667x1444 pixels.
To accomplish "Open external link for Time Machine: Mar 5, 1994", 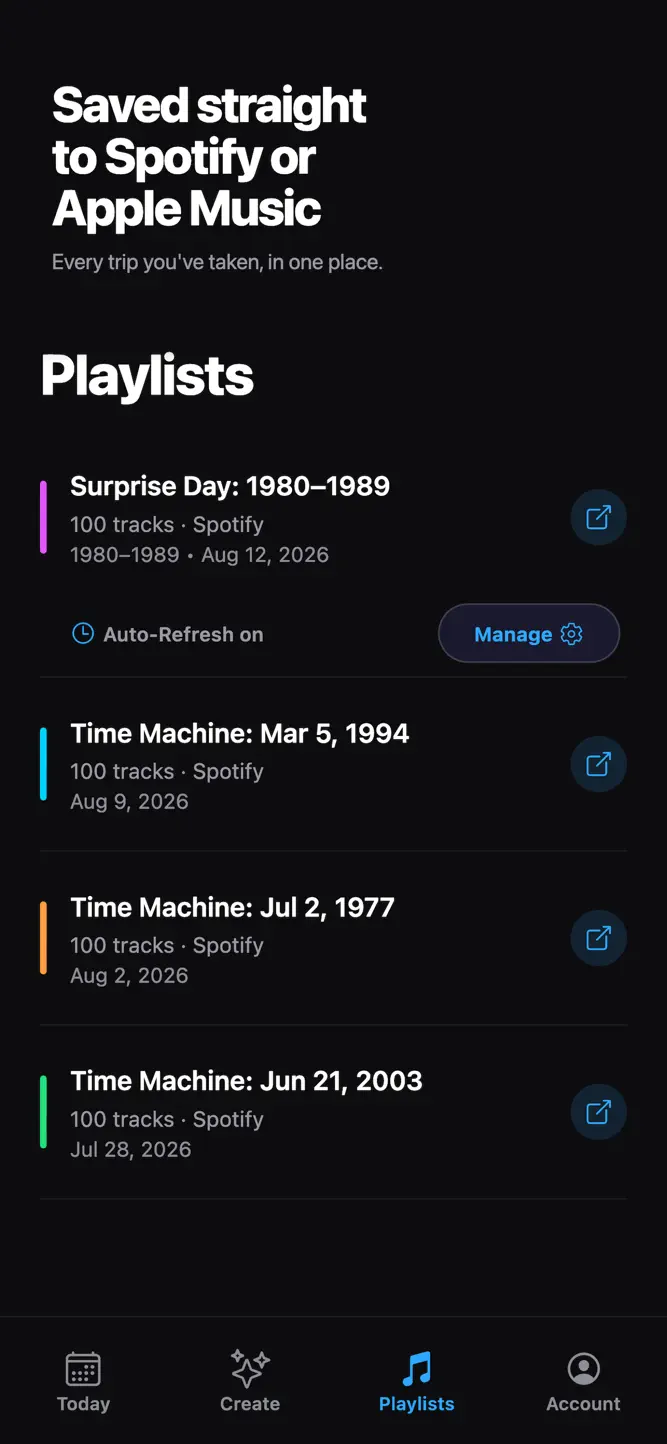I will pyautogui.click(x=598, y=765).
